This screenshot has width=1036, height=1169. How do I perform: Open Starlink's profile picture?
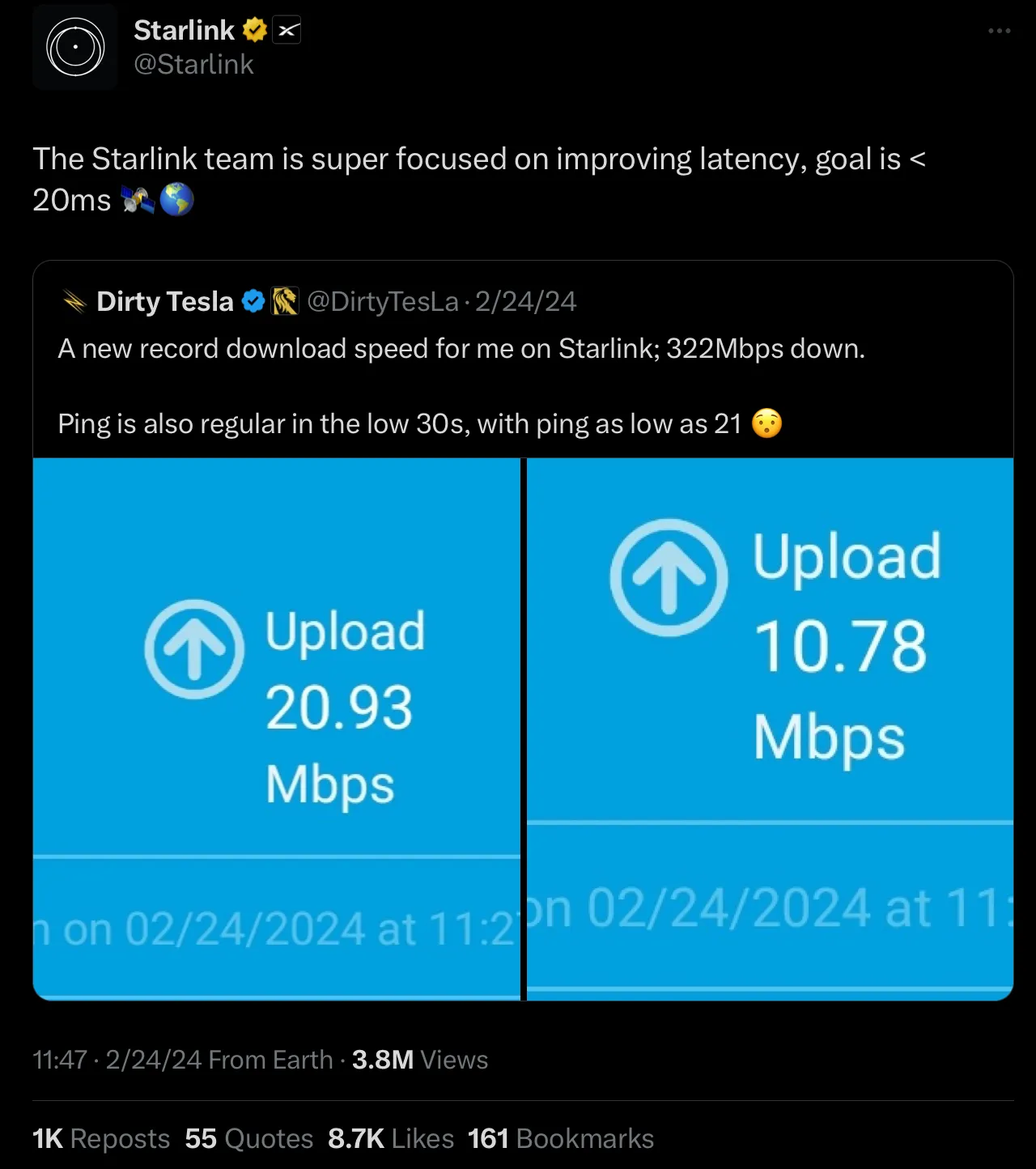pyautogui.click(x=75, y=48)
